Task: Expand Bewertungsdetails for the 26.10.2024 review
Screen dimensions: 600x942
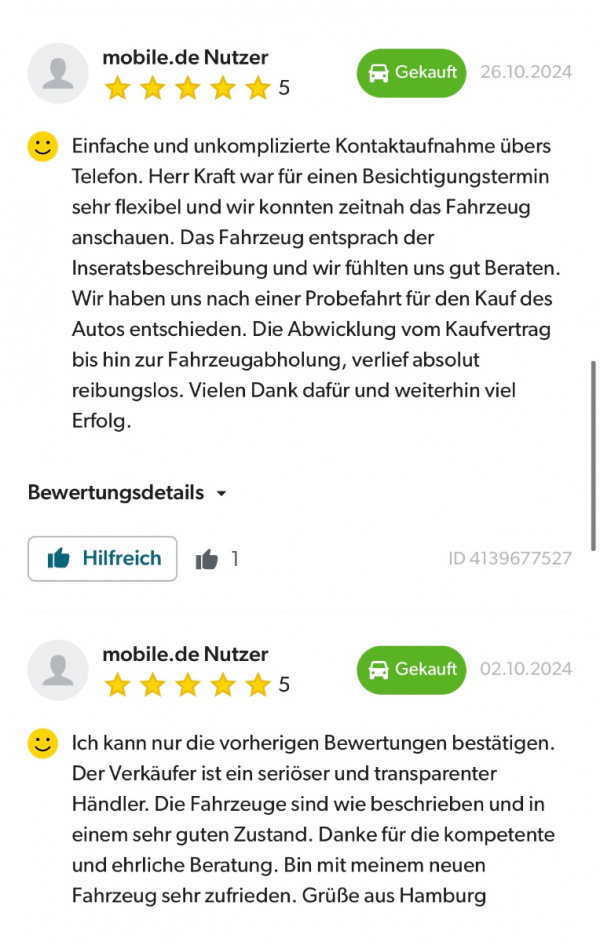Action: [x=127, y=493]
